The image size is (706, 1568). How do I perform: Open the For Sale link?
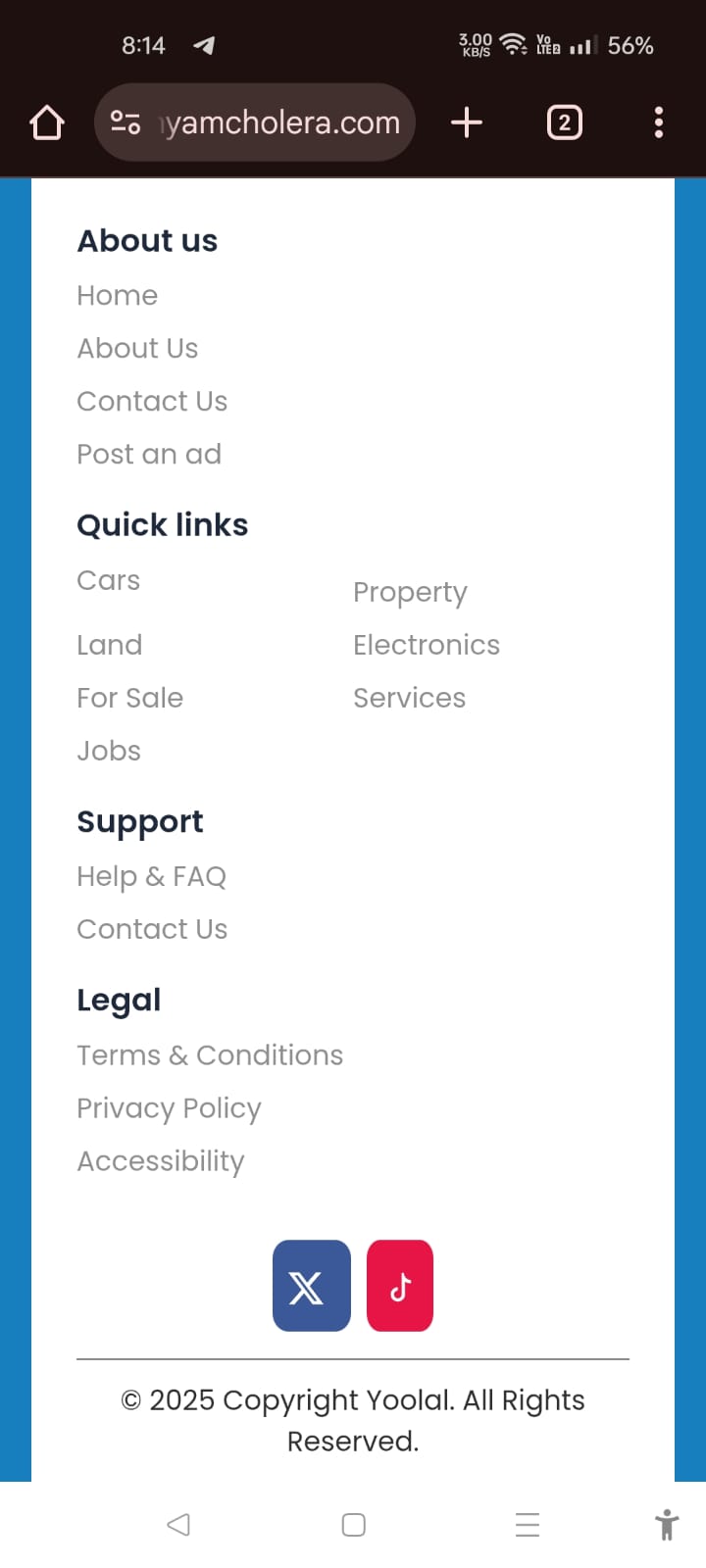pos(129,699)
